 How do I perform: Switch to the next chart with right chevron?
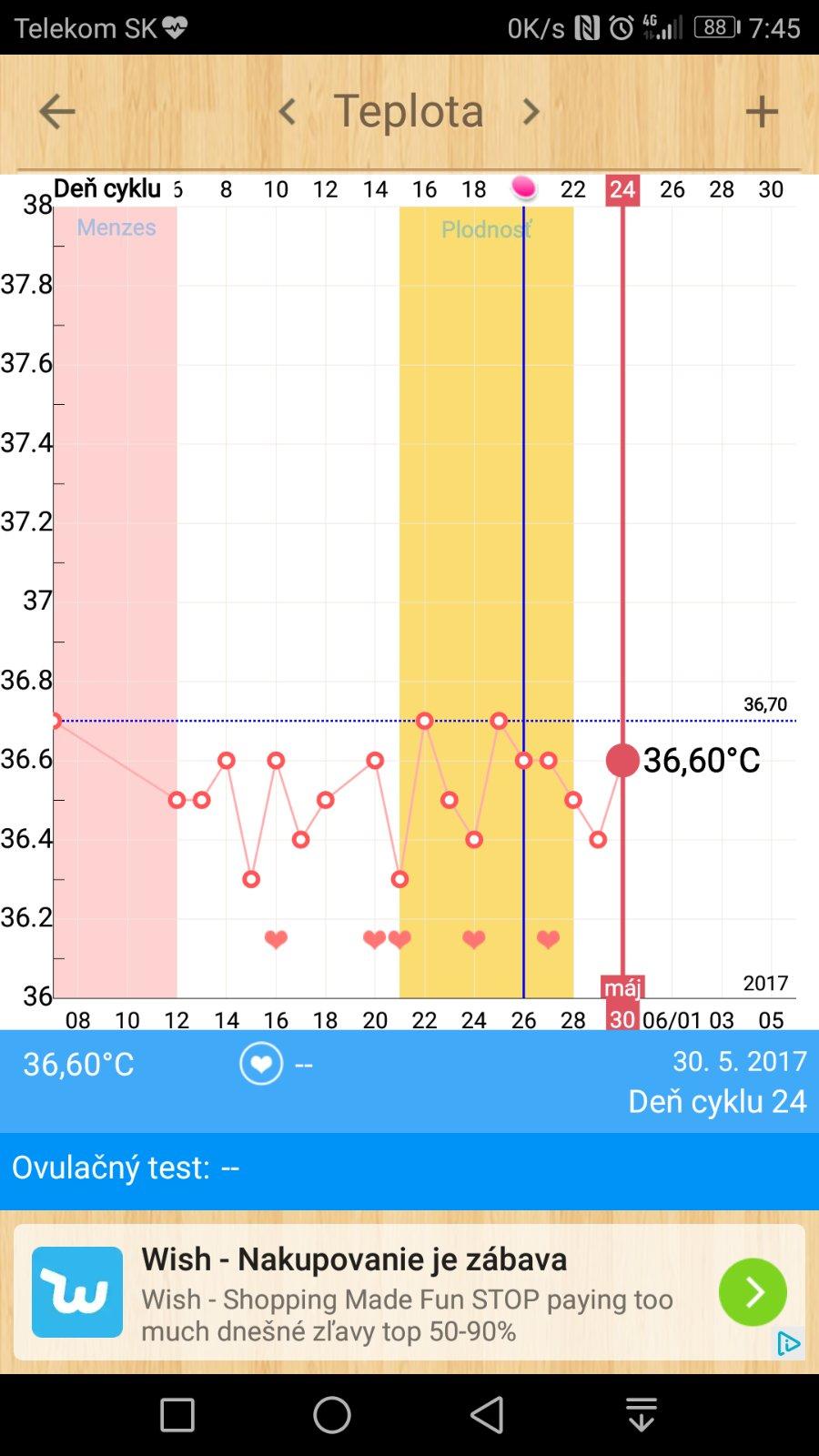click(x=531, y=112)
